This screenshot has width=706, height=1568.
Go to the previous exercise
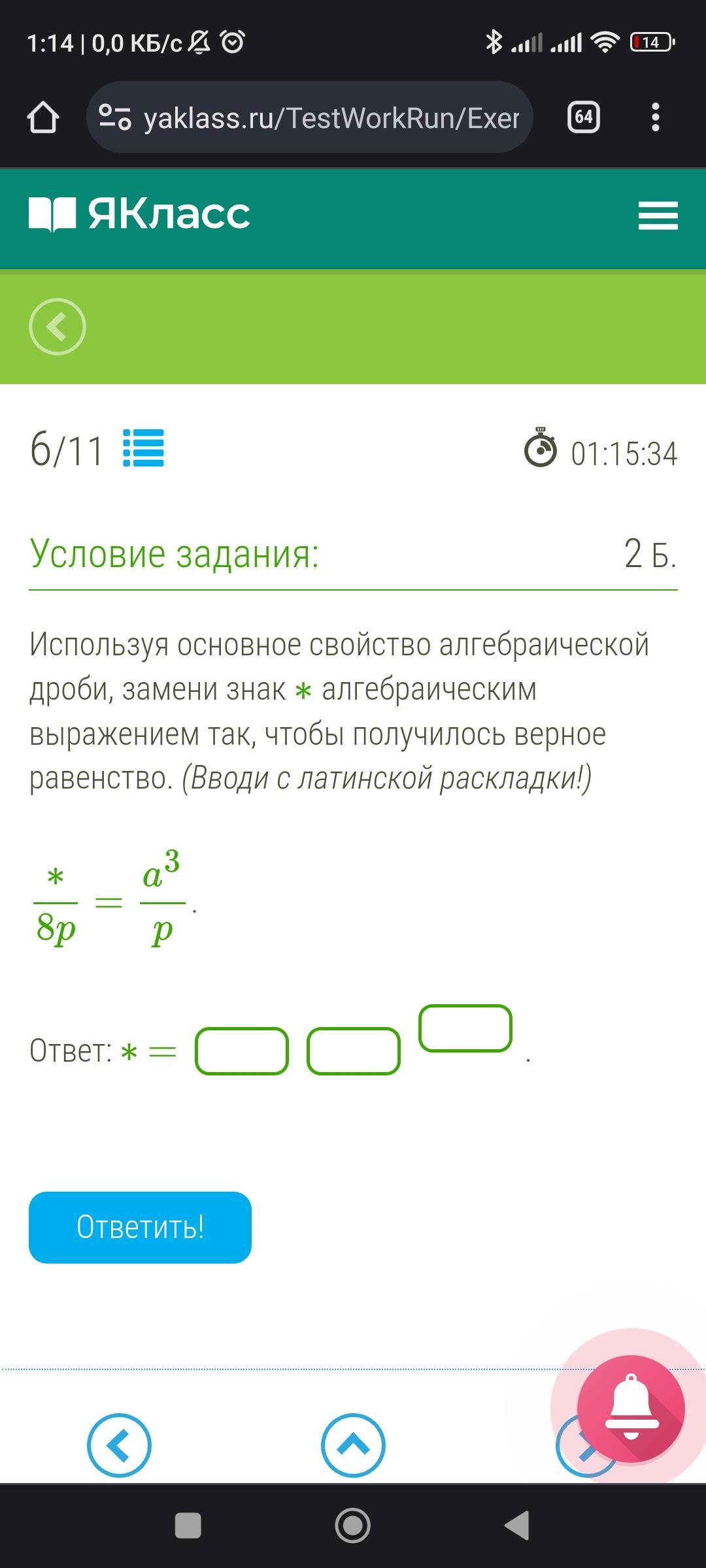pos(119,1445)
